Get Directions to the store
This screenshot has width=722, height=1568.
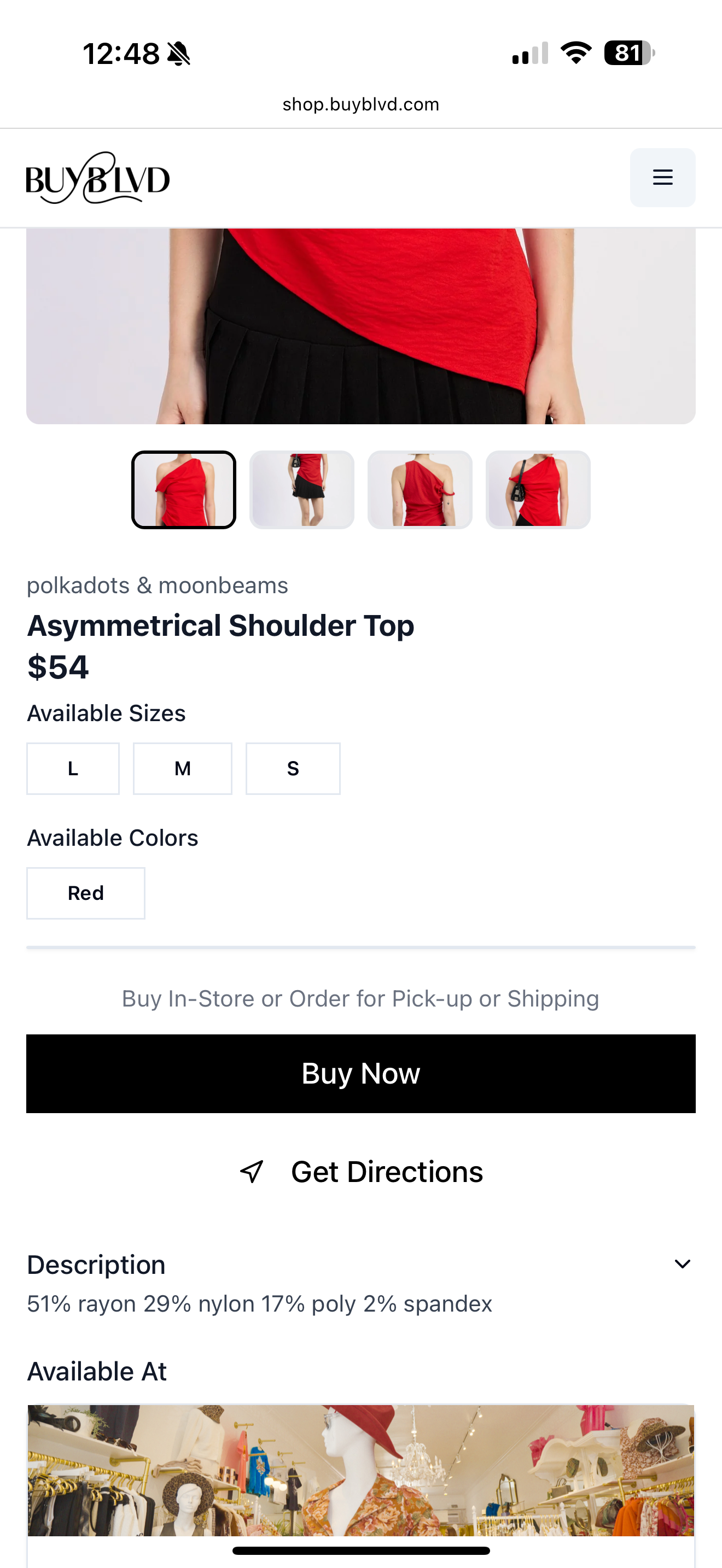(361, 1172)
